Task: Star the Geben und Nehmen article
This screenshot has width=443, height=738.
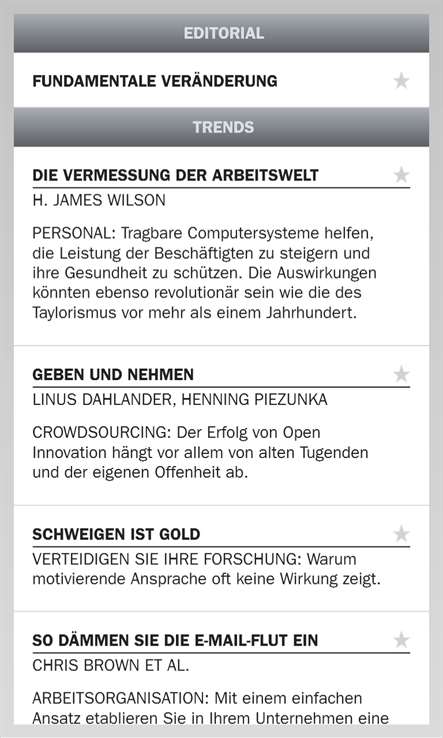Action: click(x=402, y=375)
